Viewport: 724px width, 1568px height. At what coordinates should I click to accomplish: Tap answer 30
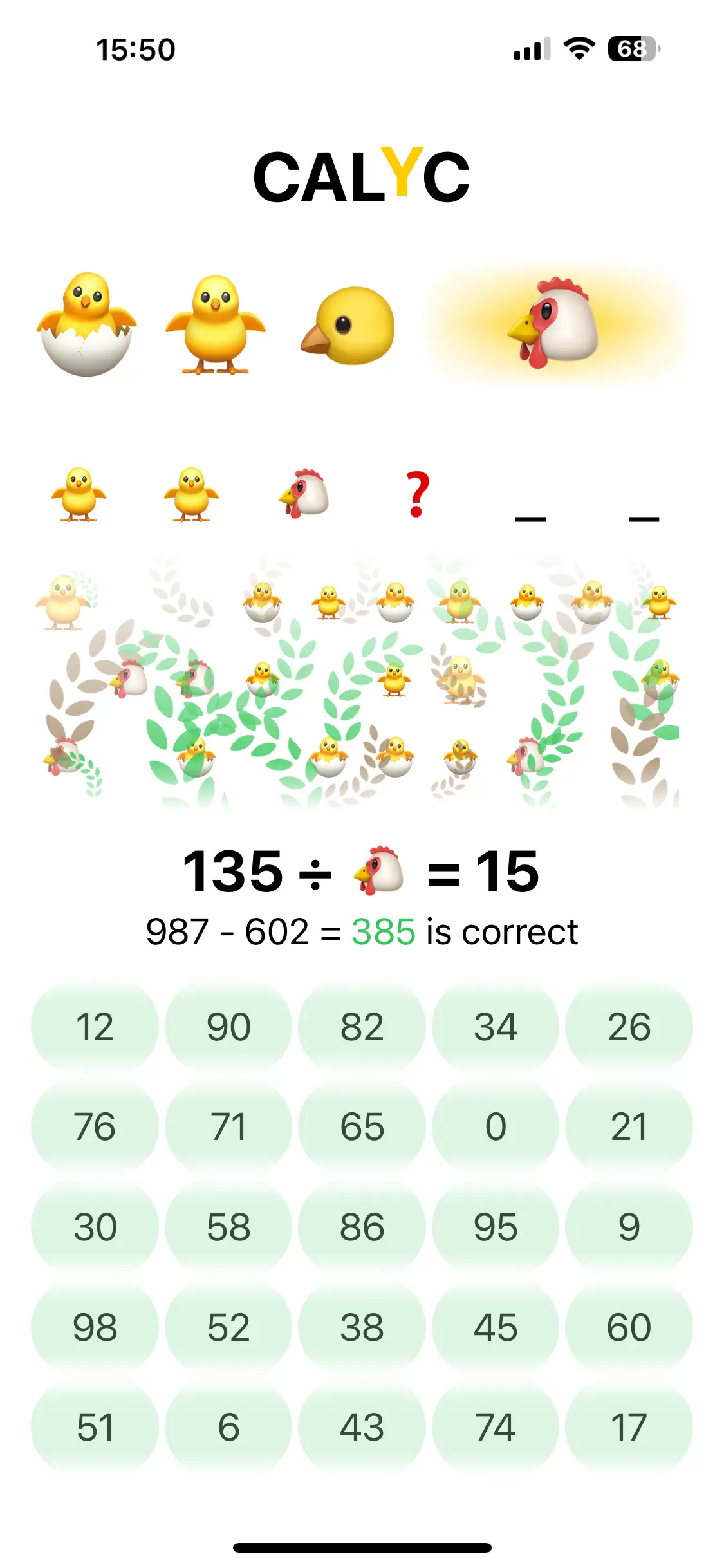pos(95,1227)
